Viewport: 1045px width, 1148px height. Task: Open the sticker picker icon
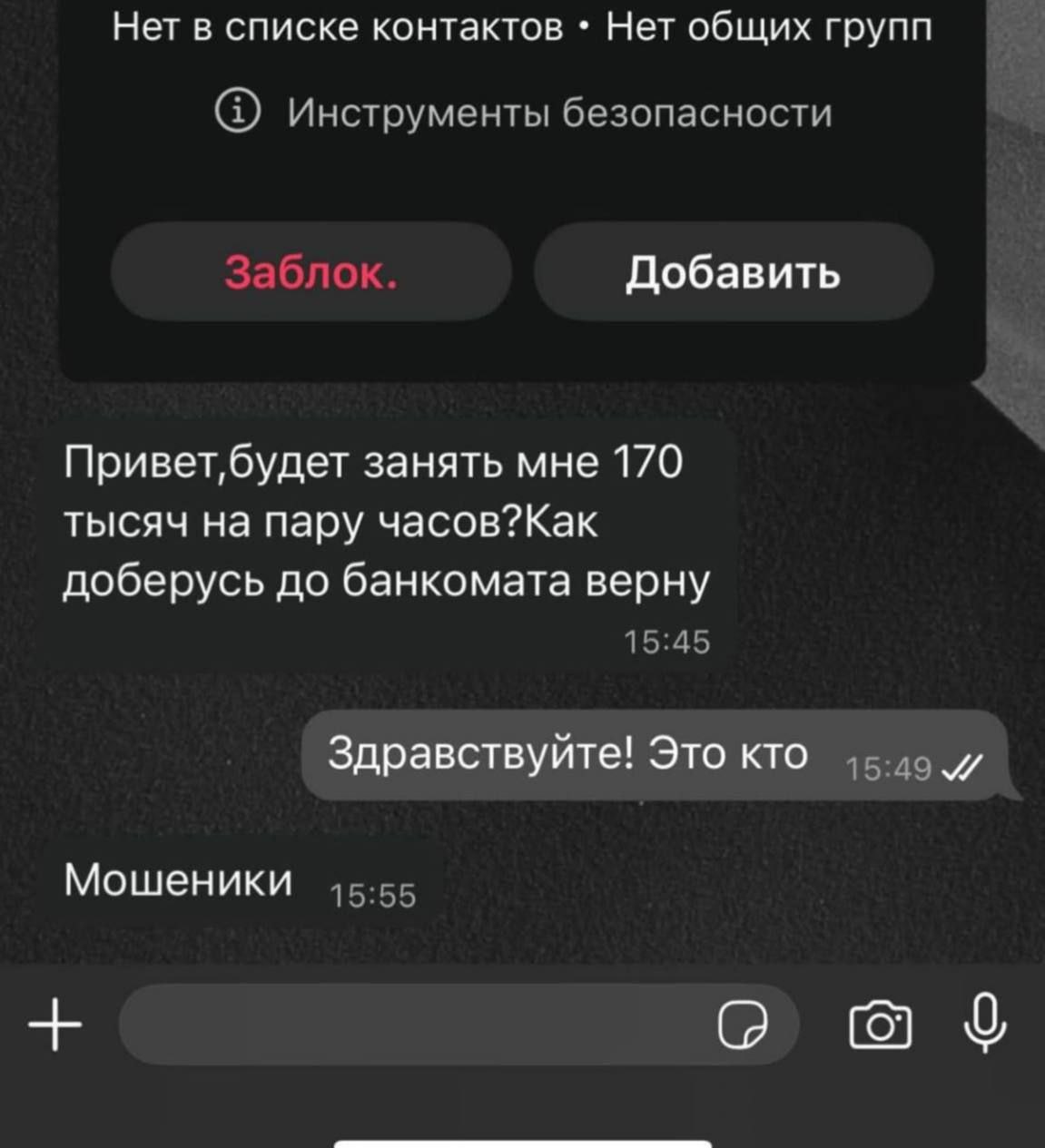tap(742, 1025)
